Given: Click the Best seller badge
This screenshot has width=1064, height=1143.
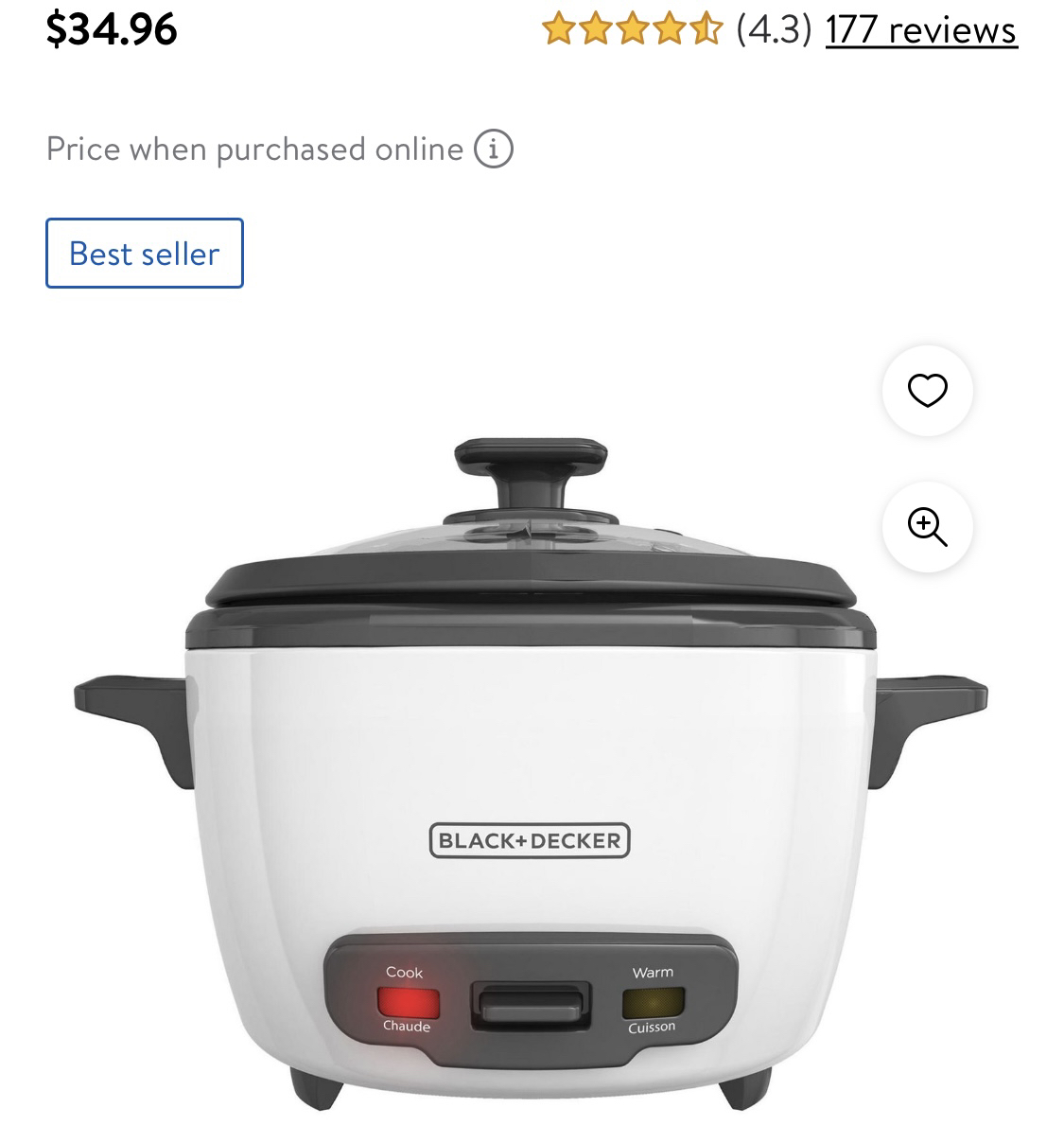Looking at the screenshot, I should [x=144, y=253].
